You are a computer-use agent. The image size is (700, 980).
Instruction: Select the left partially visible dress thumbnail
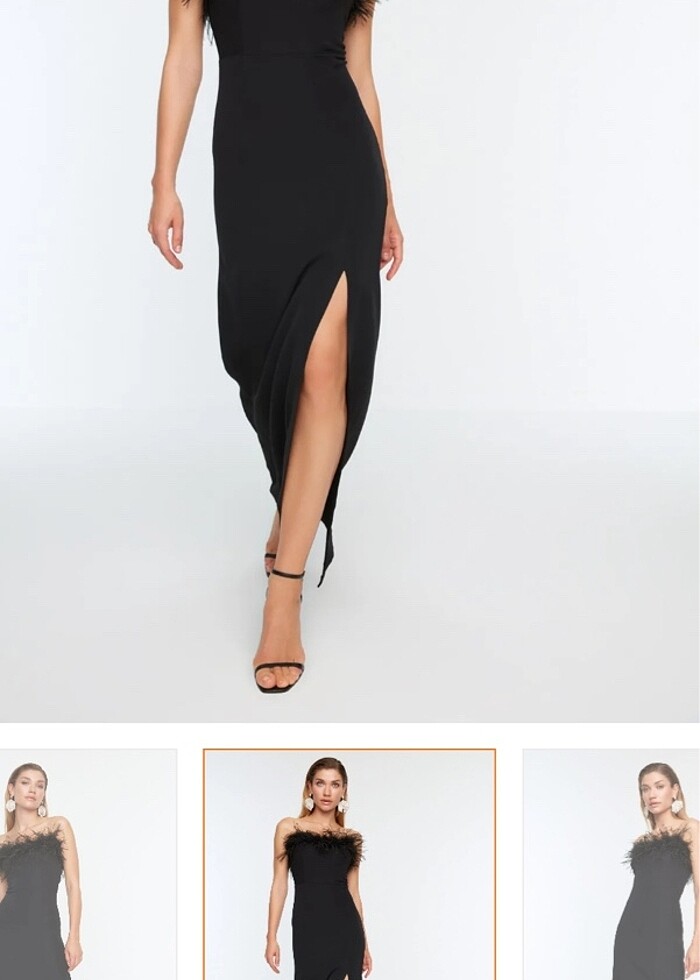click(88, 865)
